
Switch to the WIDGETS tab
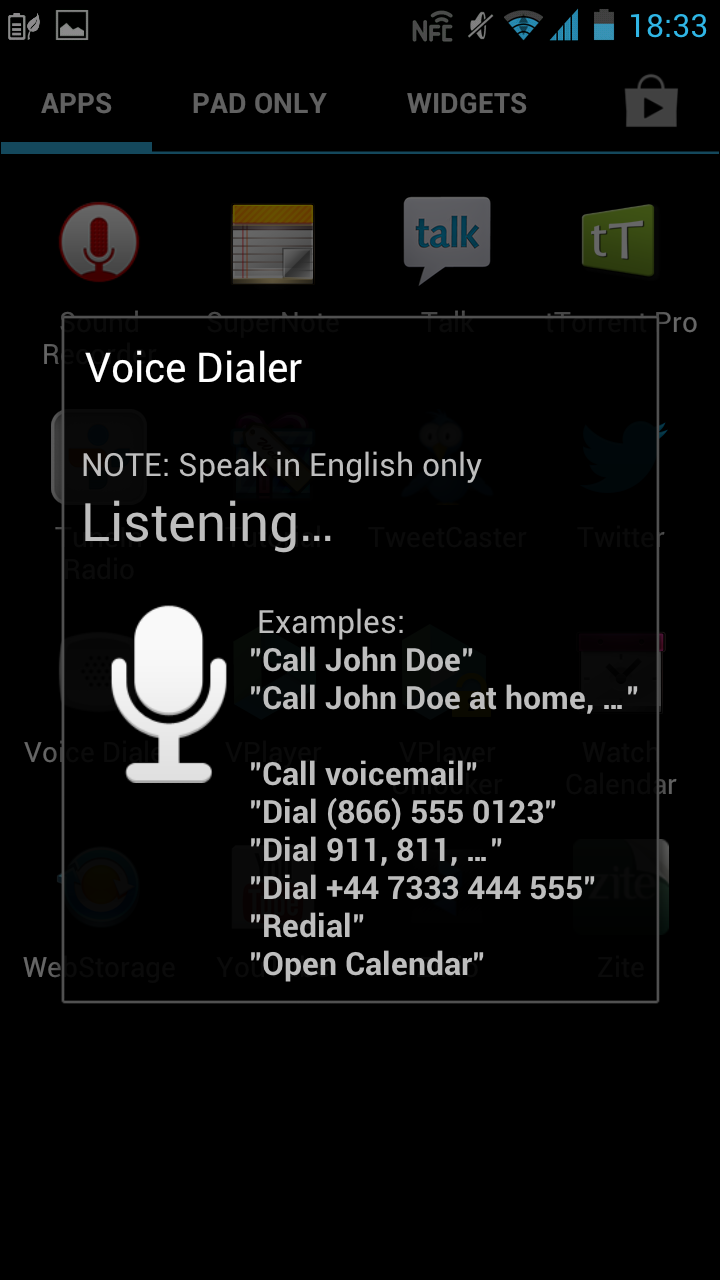(467, 104)
